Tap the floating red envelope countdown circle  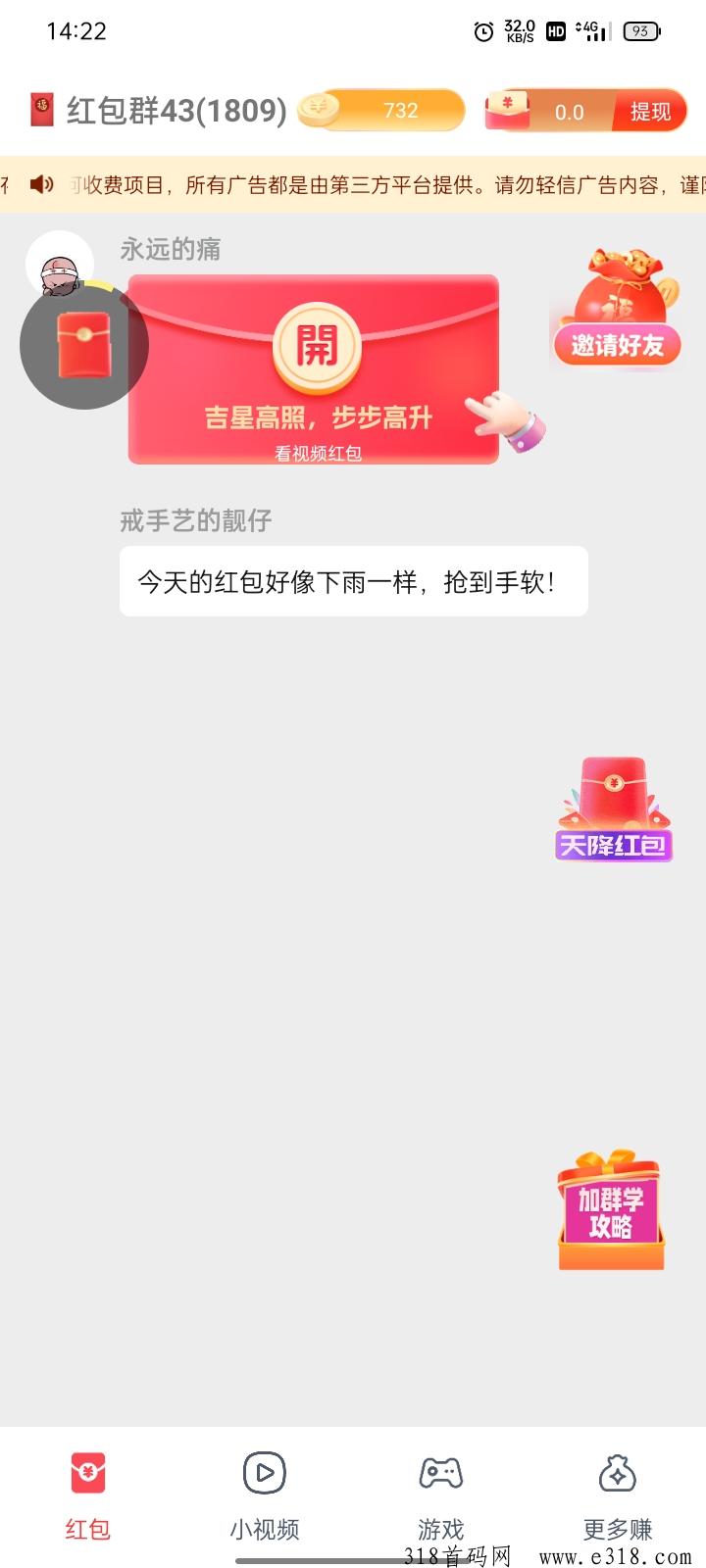coord(84,345)
